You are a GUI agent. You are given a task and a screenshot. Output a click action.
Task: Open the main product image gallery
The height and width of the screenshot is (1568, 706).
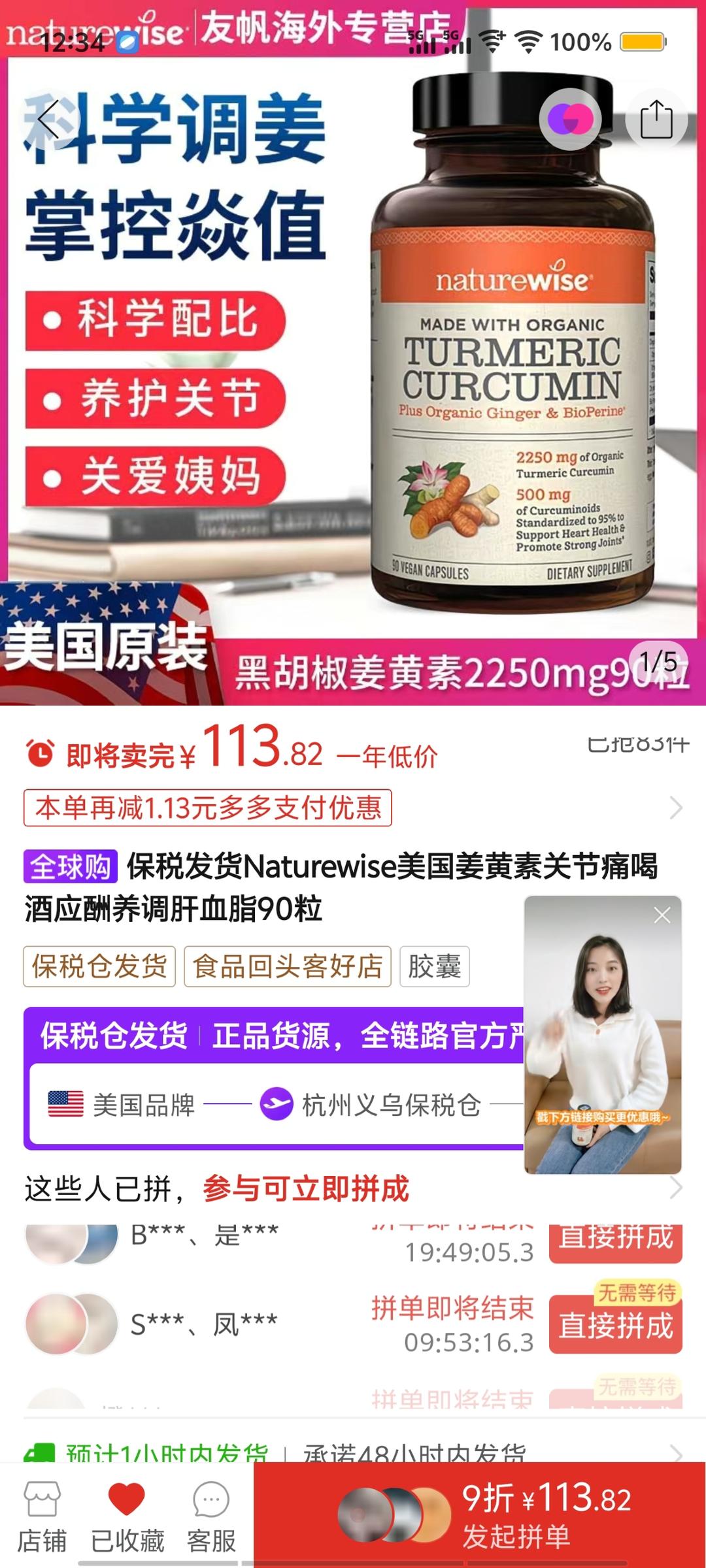[353, 392]
